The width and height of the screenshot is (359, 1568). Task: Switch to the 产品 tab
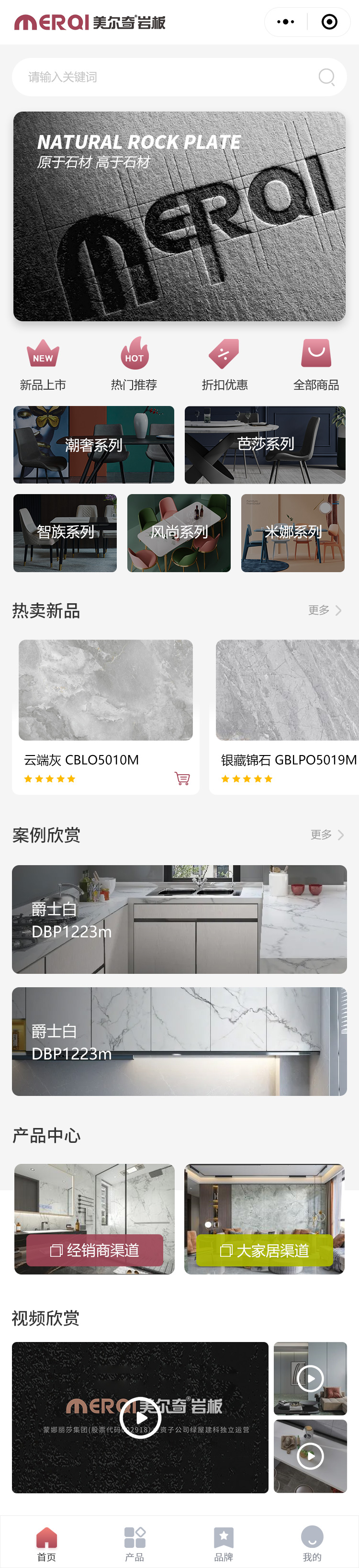(x=135, y=1545)
